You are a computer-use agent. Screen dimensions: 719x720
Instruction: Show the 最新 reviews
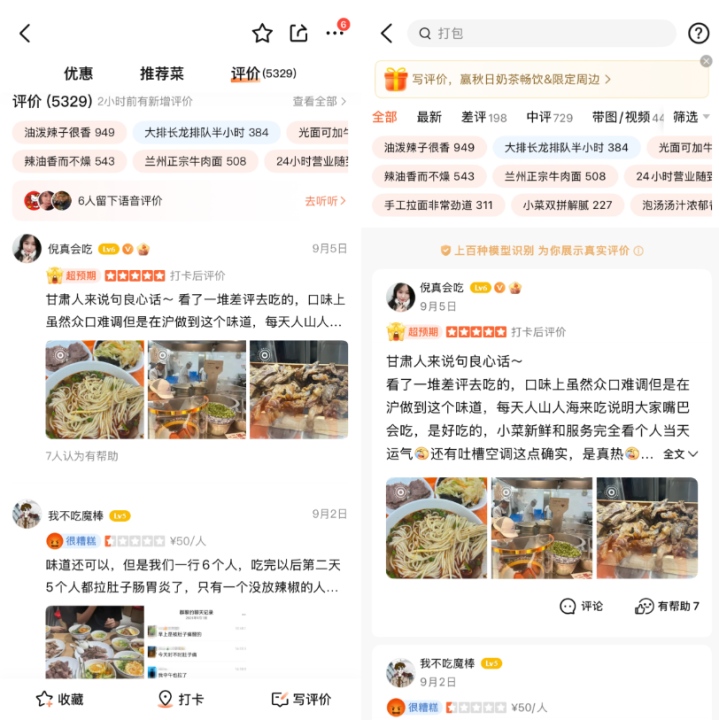tap(429, 117)
